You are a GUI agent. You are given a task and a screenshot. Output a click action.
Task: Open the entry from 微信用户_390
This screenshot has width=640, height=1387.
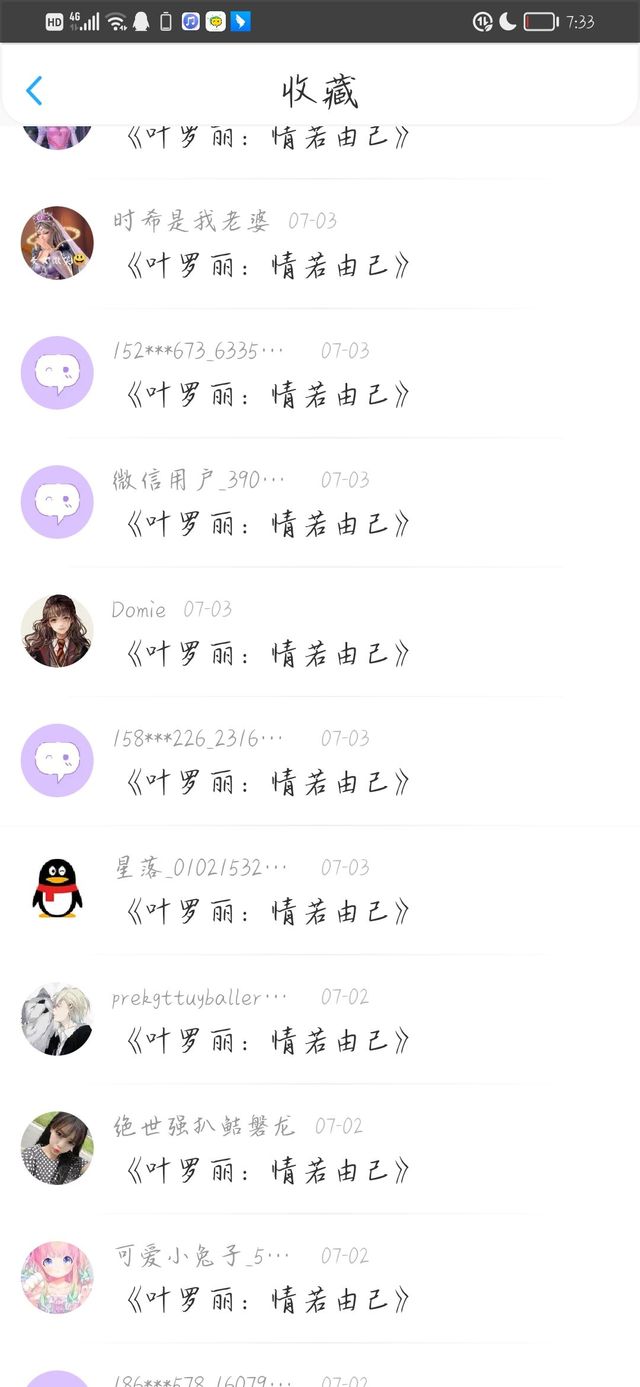pyautogui.click(x=268, y=524)
